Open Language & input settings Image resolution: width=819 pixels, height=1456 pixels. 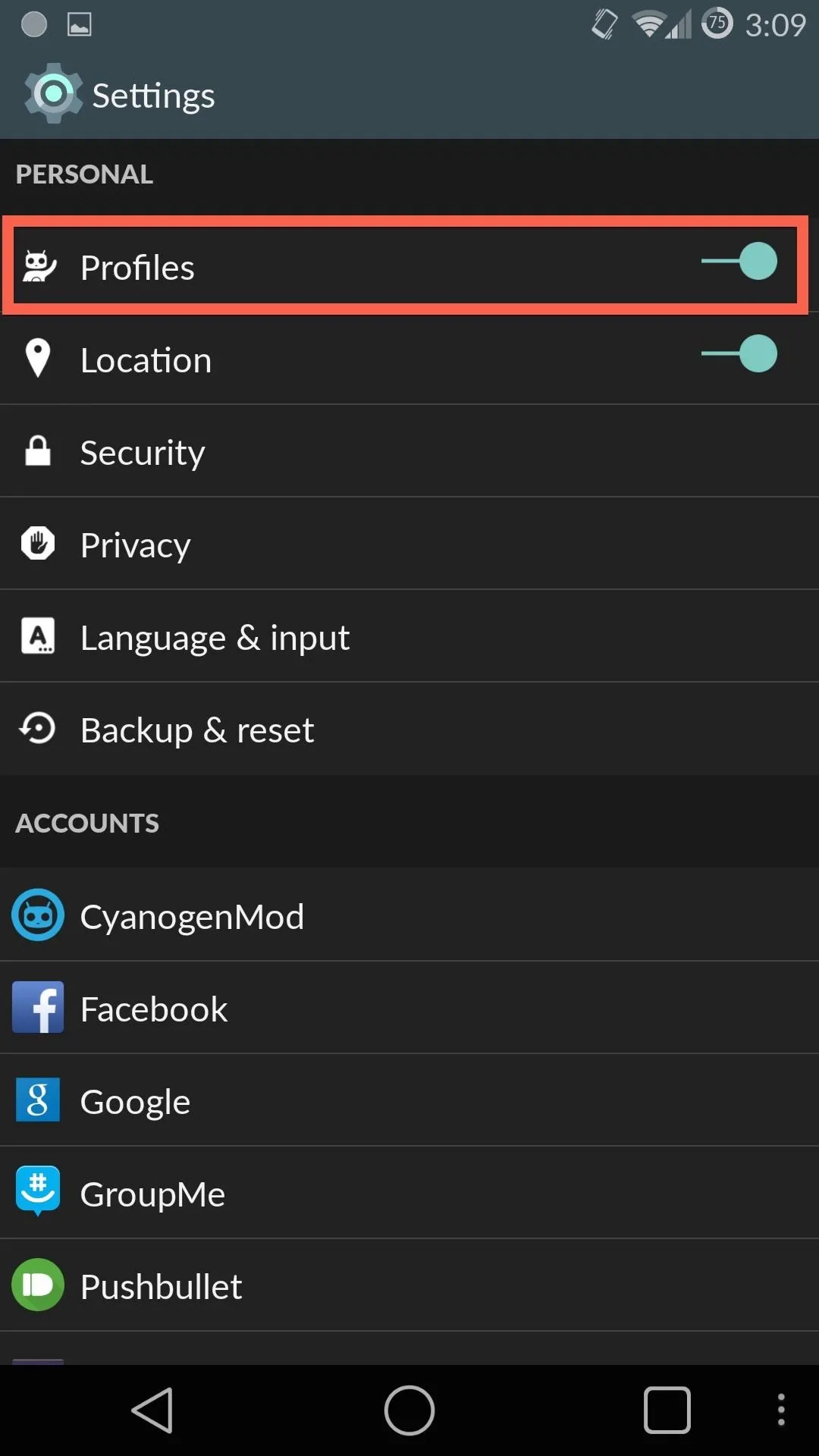409,636
